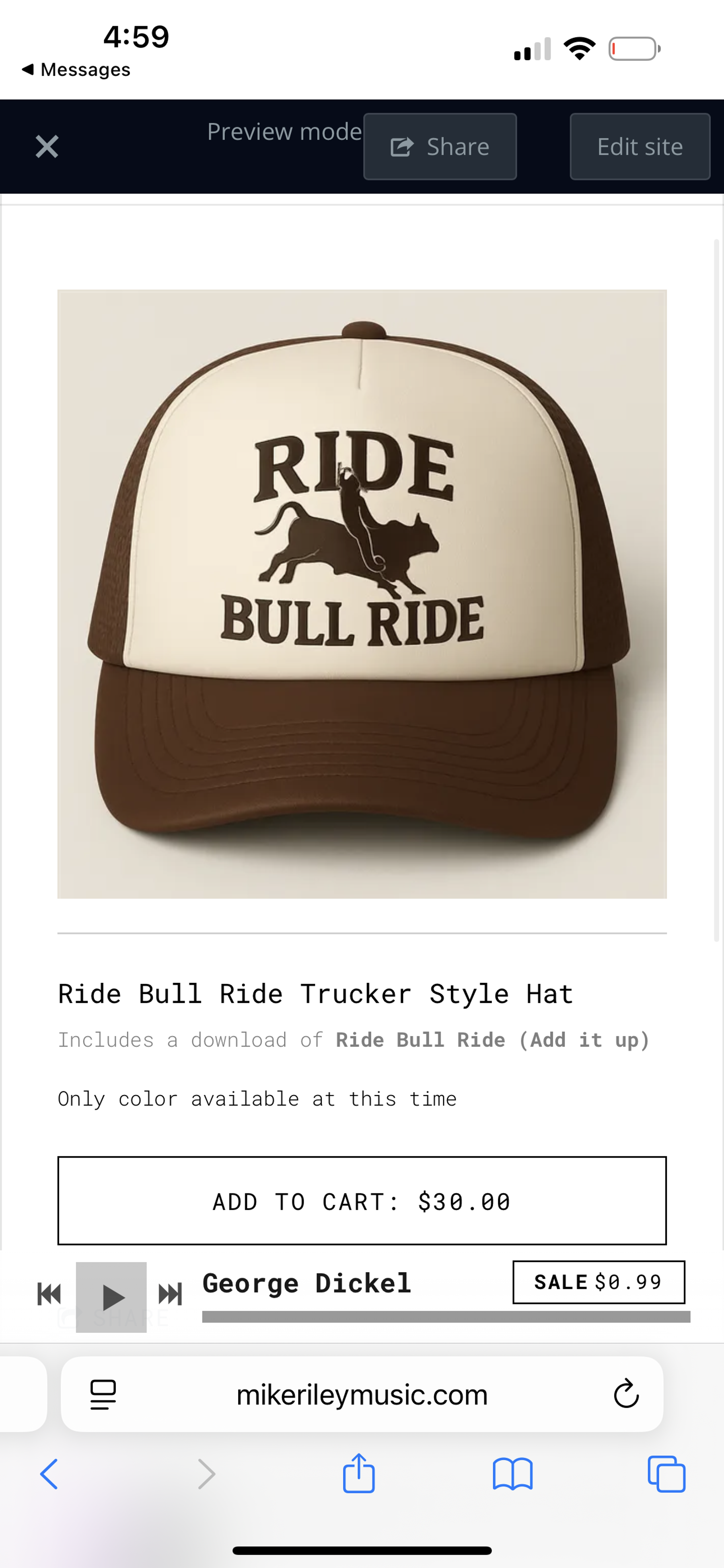Go back to the previous page
The width and height of the screenshot is (724, 1568).
[49, 1474]
